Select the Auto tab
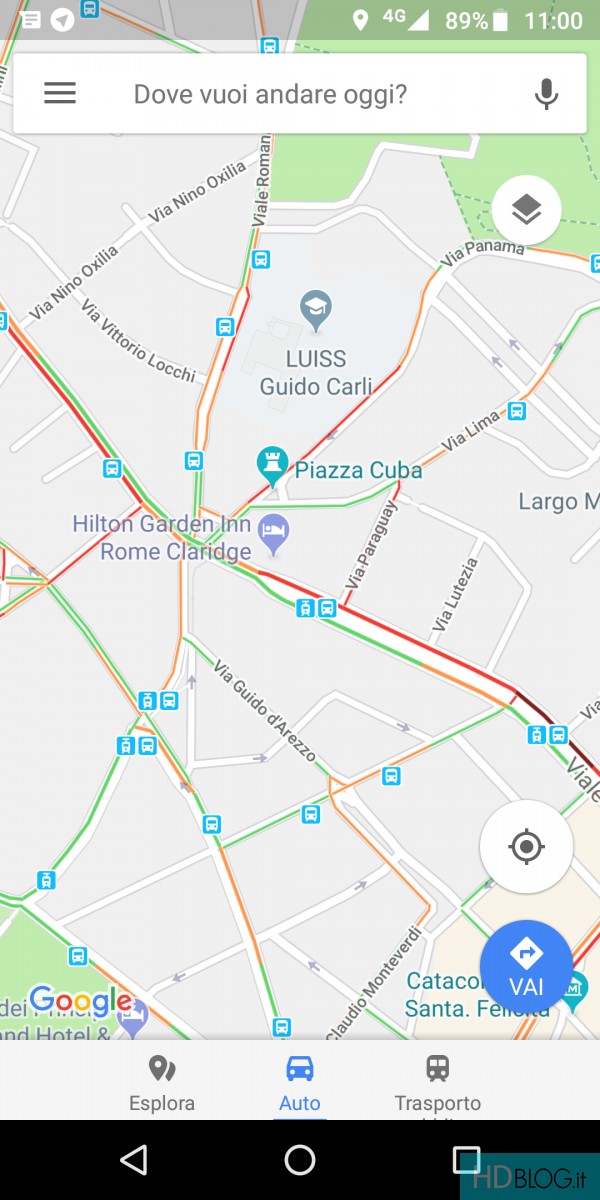Screen dimensions: 600x1200 click(300, 1083)
